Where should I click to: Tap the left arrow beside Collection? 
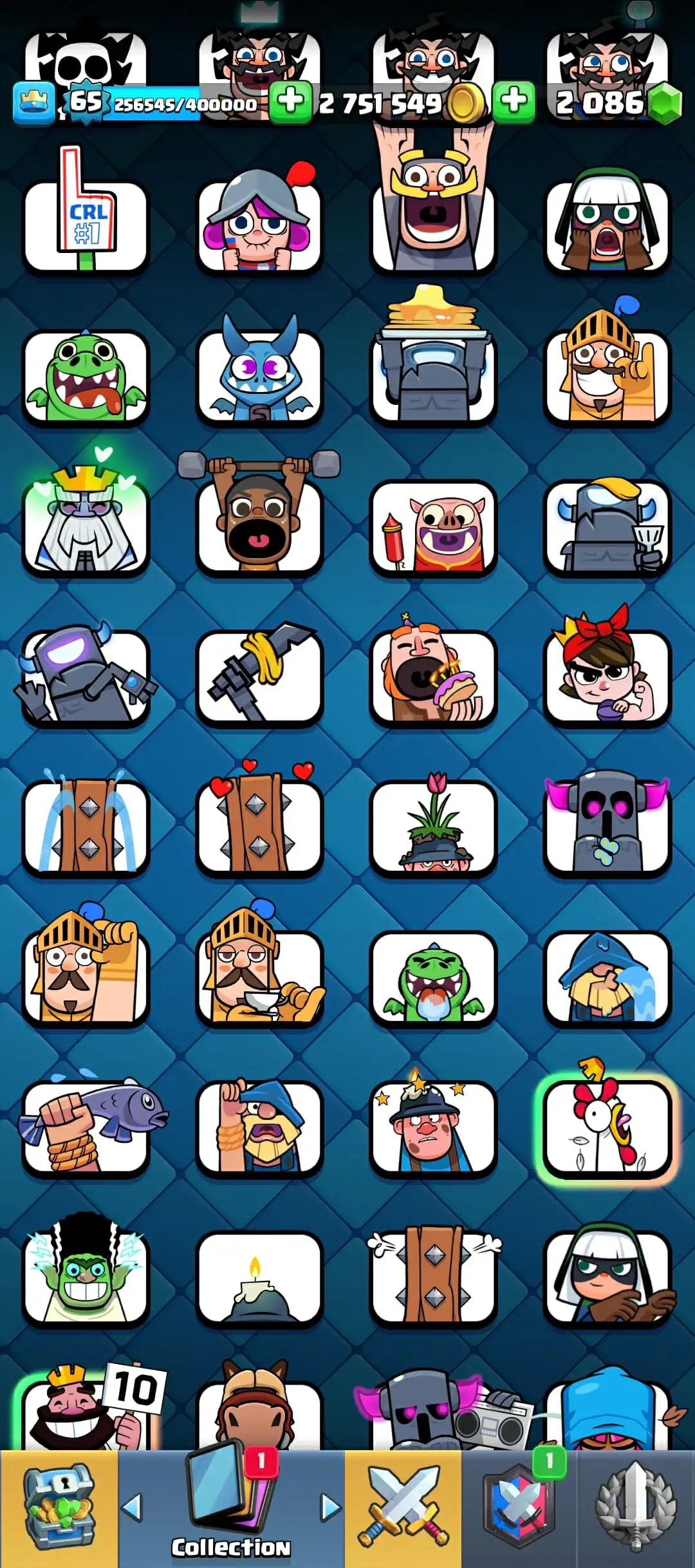coord(133,1507)
